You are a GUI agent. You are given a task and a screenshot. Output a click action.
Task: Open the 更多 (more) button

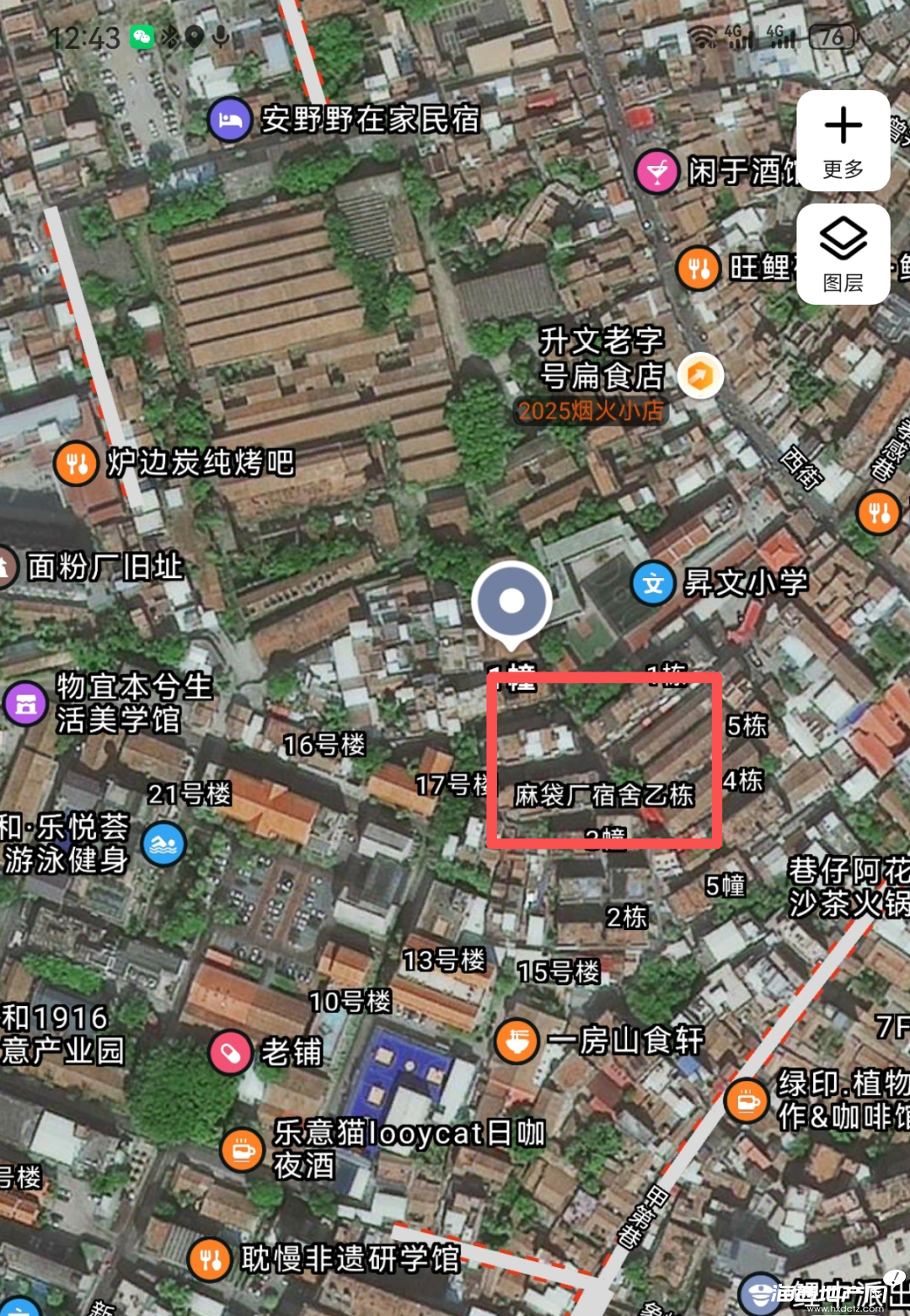[x=843, y=141]
